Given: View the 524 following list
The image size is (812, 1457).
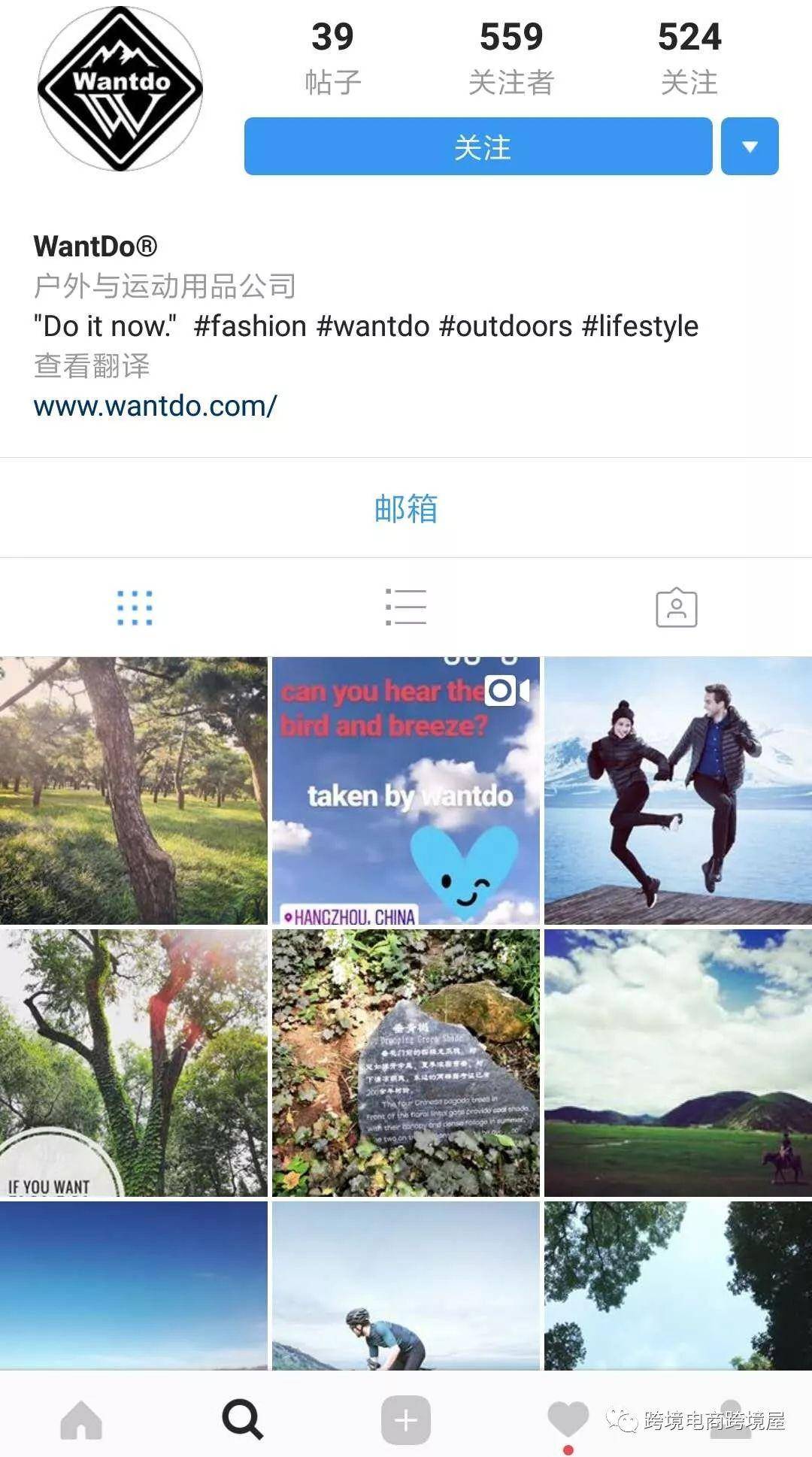Looking at the screenshot, I should [689, 57].
